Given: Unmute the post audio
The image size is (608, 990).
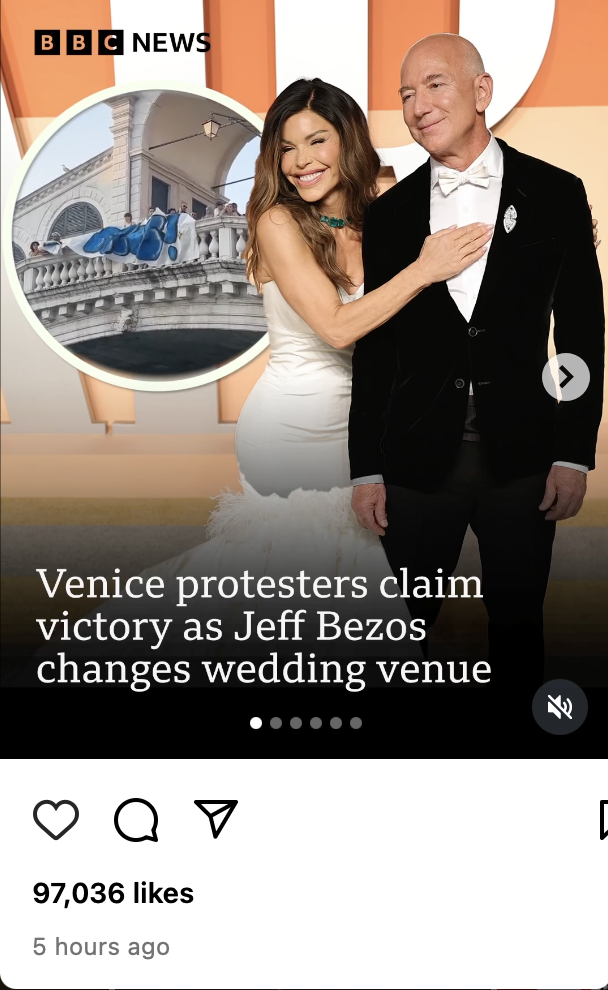Looking at the screenshot, I should pos(559,707).
